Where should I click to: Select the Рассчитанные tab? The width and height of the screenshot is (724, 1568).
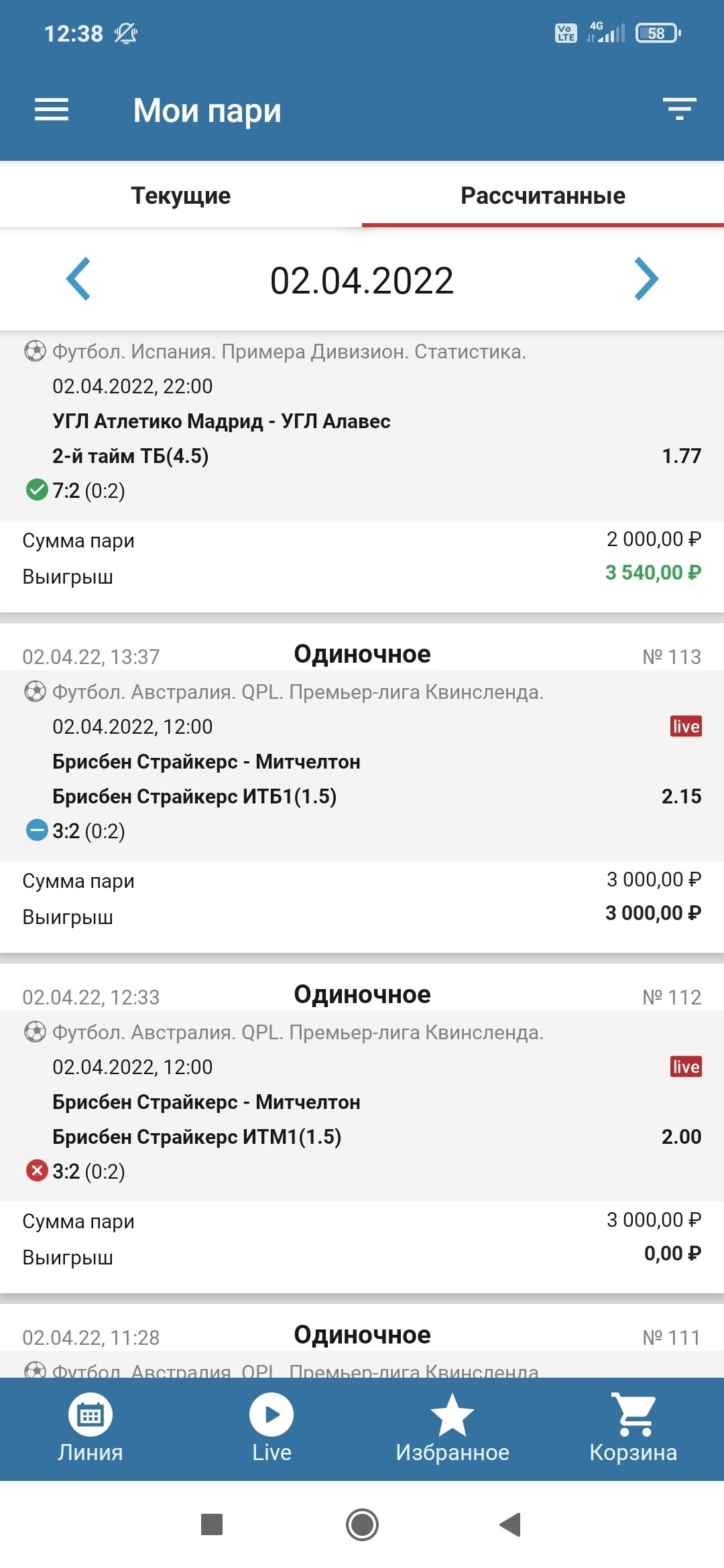[x=542, y=195]
